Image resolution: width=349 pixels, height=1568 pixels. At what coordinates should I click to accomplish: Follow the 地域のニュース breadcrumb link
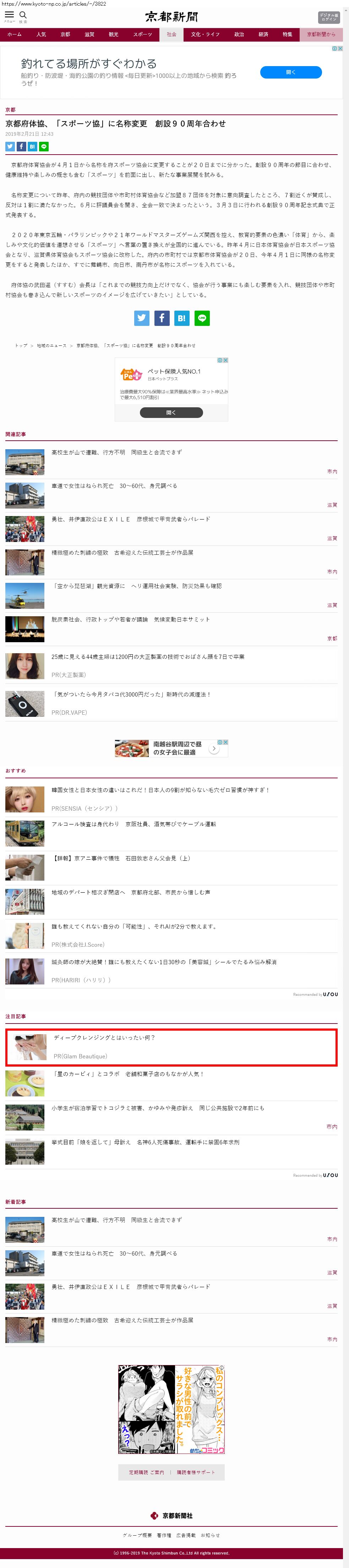52,346
